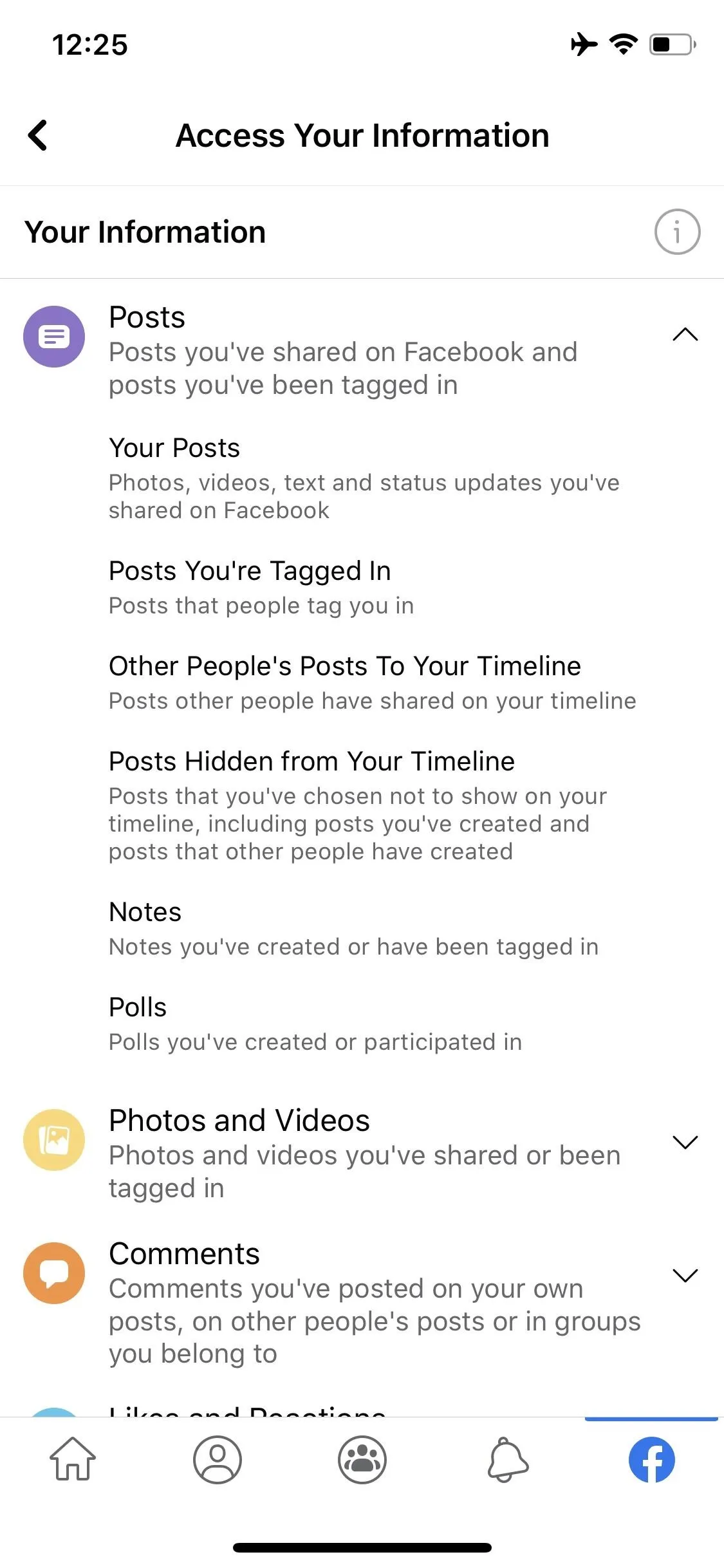
Task: Expand Photos and Videos section
Action: [x=685, y=1143]
